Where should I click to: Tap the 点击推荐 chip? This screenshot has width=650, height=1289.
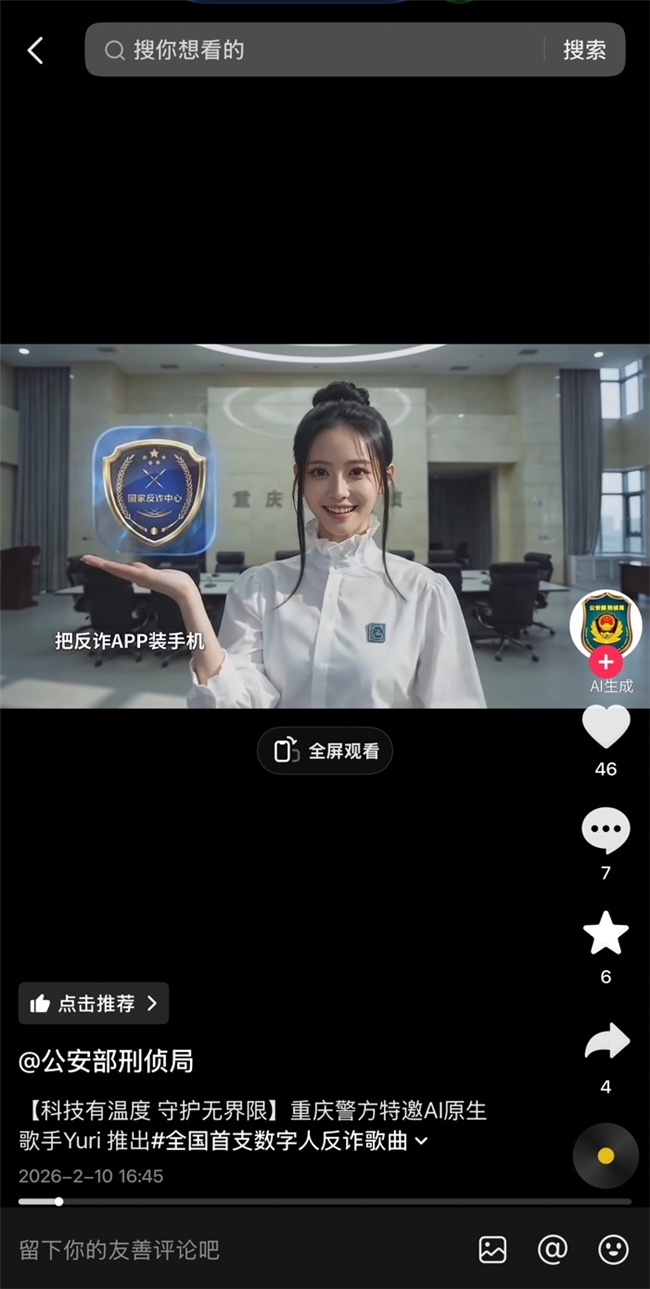(x=94, y=1003)
